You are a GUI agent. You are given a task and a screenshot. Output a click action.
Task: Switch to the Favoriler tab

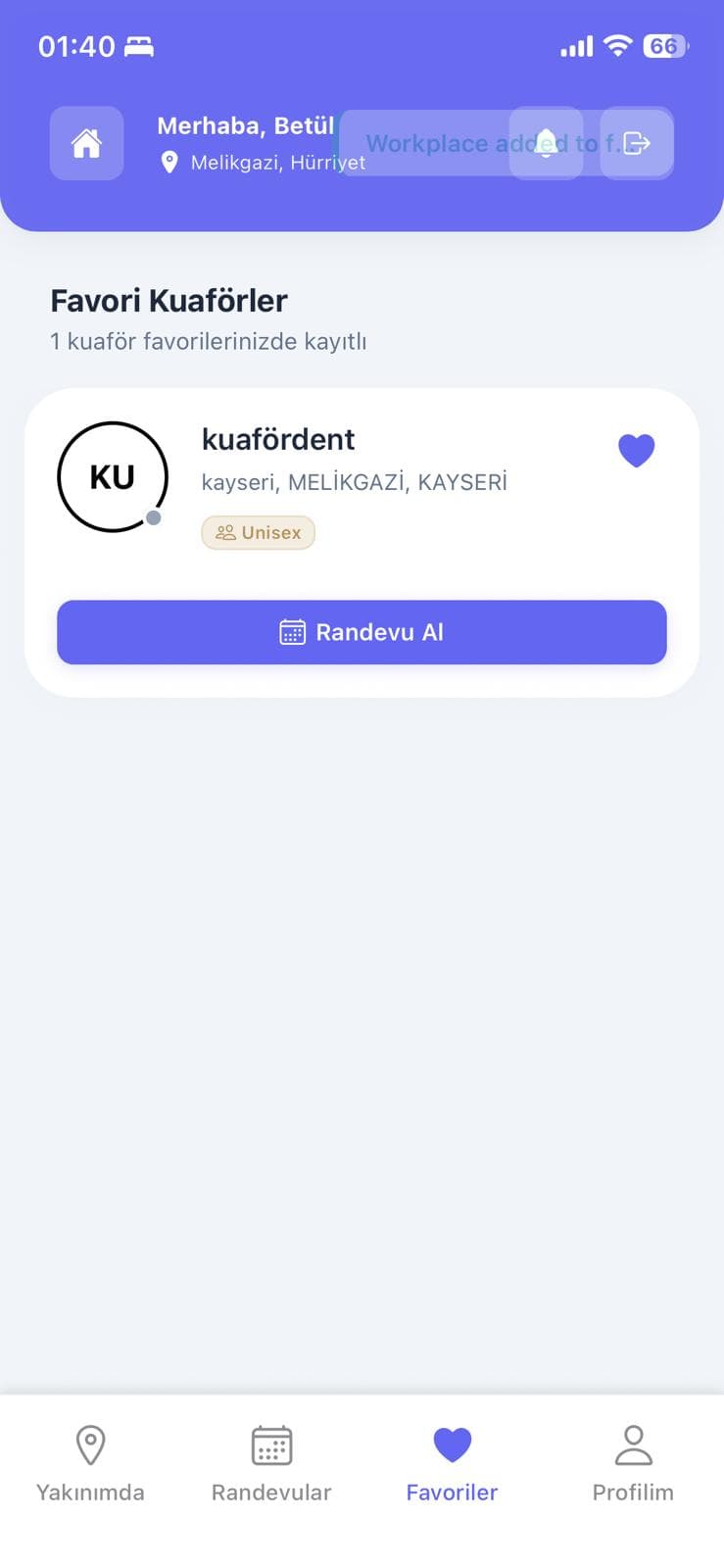pos(452,1463)
